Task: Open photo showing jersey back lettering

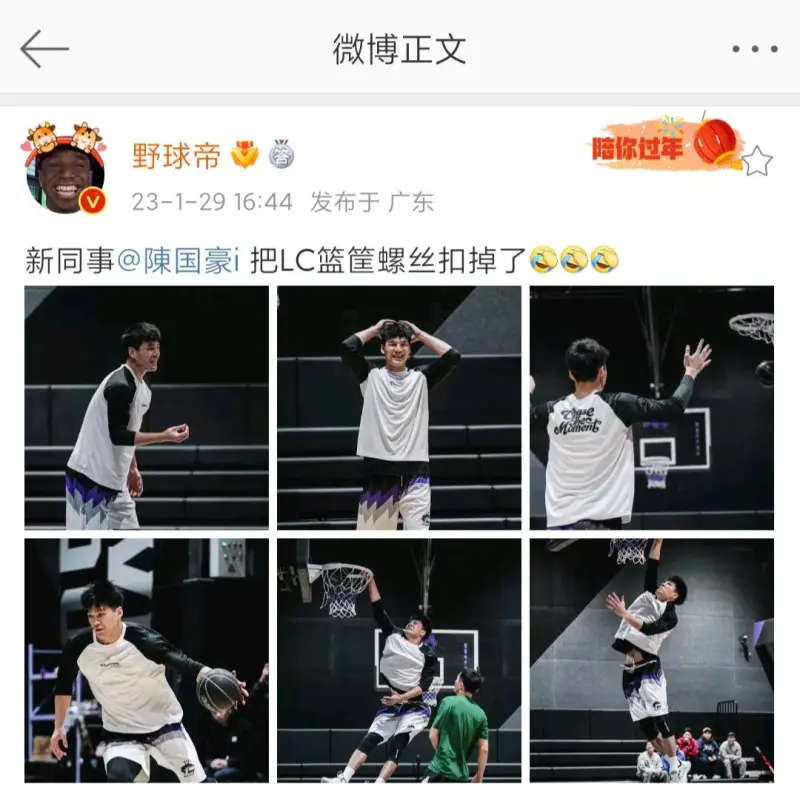Action: point(651,407)
